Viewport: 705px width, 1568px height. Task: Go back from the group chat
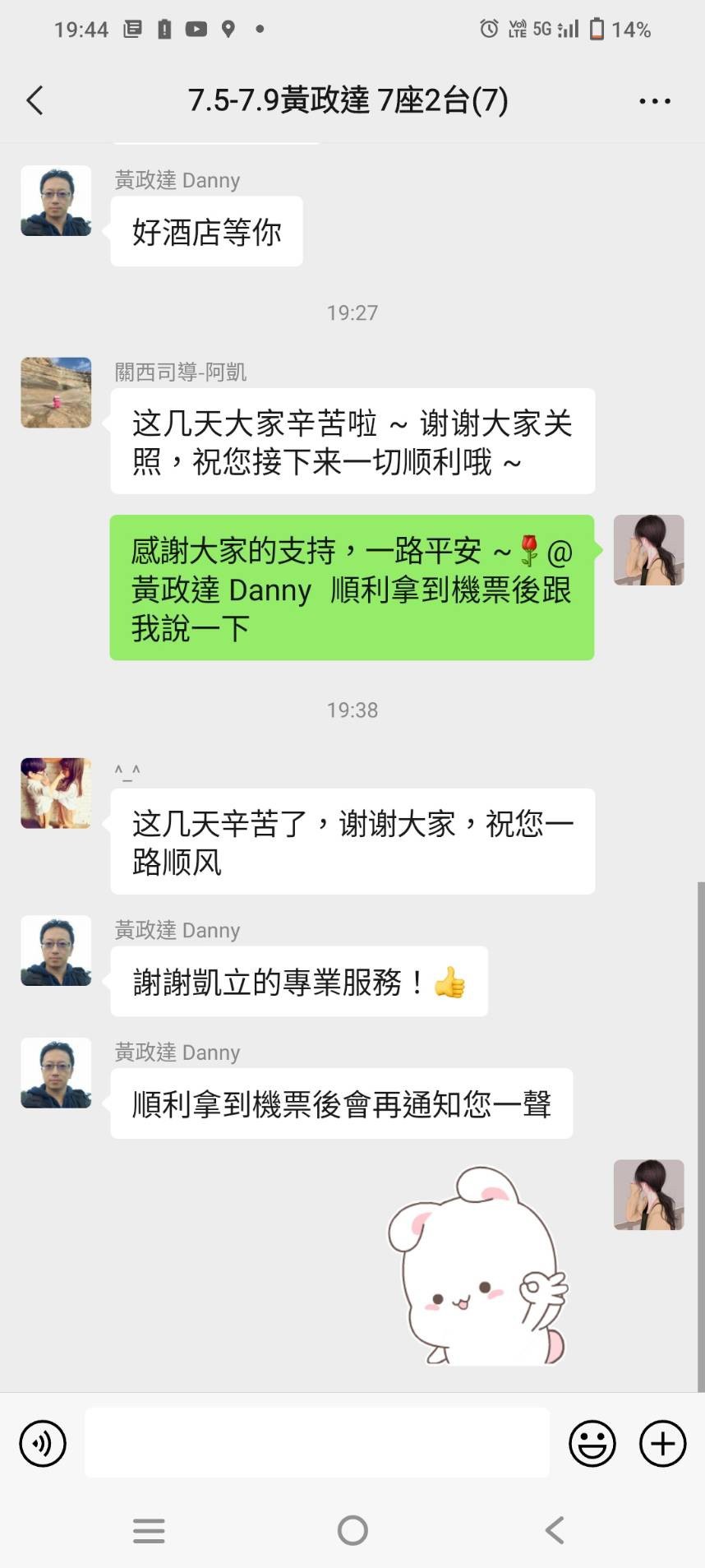tap(35, 101)
